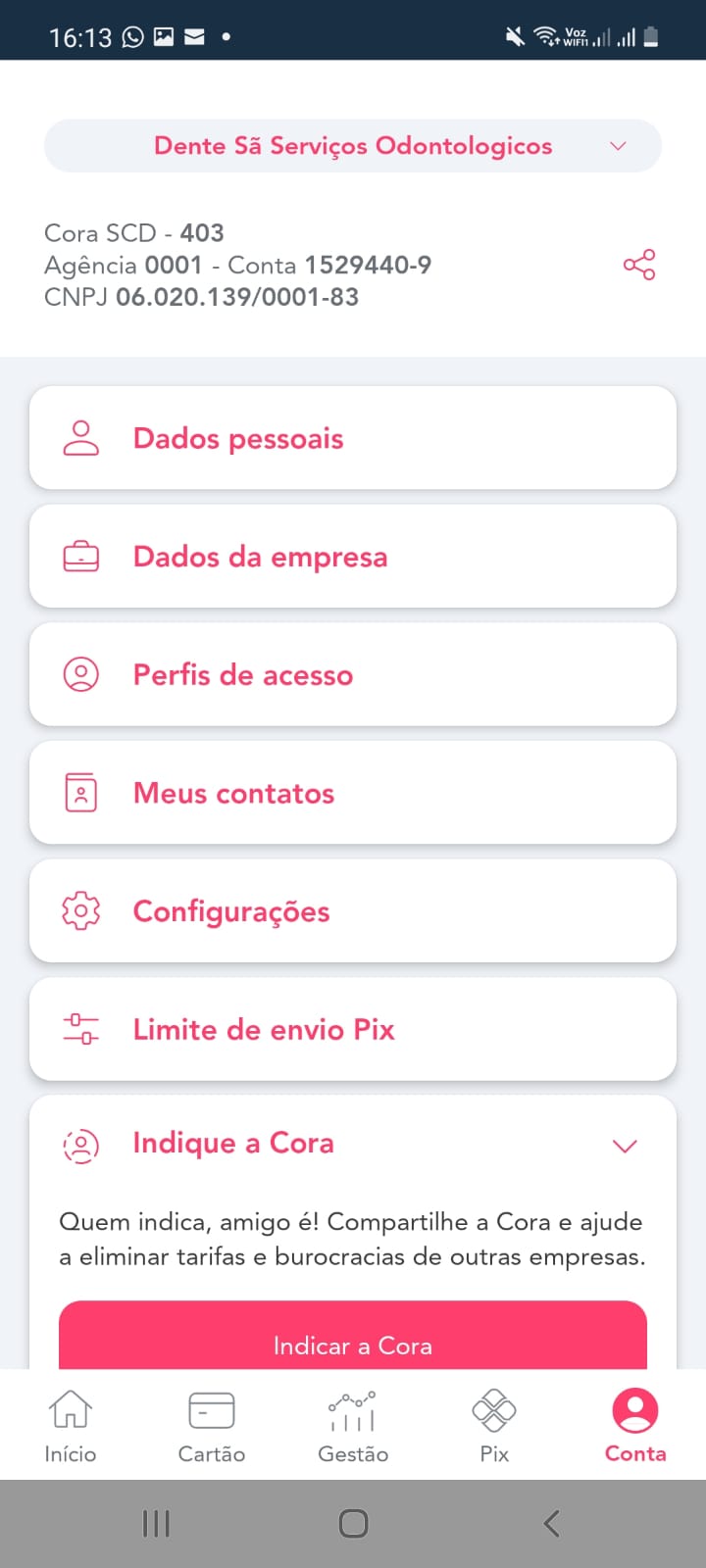Open Meus contatos
706x1568 pixels.
pos(353,793)
